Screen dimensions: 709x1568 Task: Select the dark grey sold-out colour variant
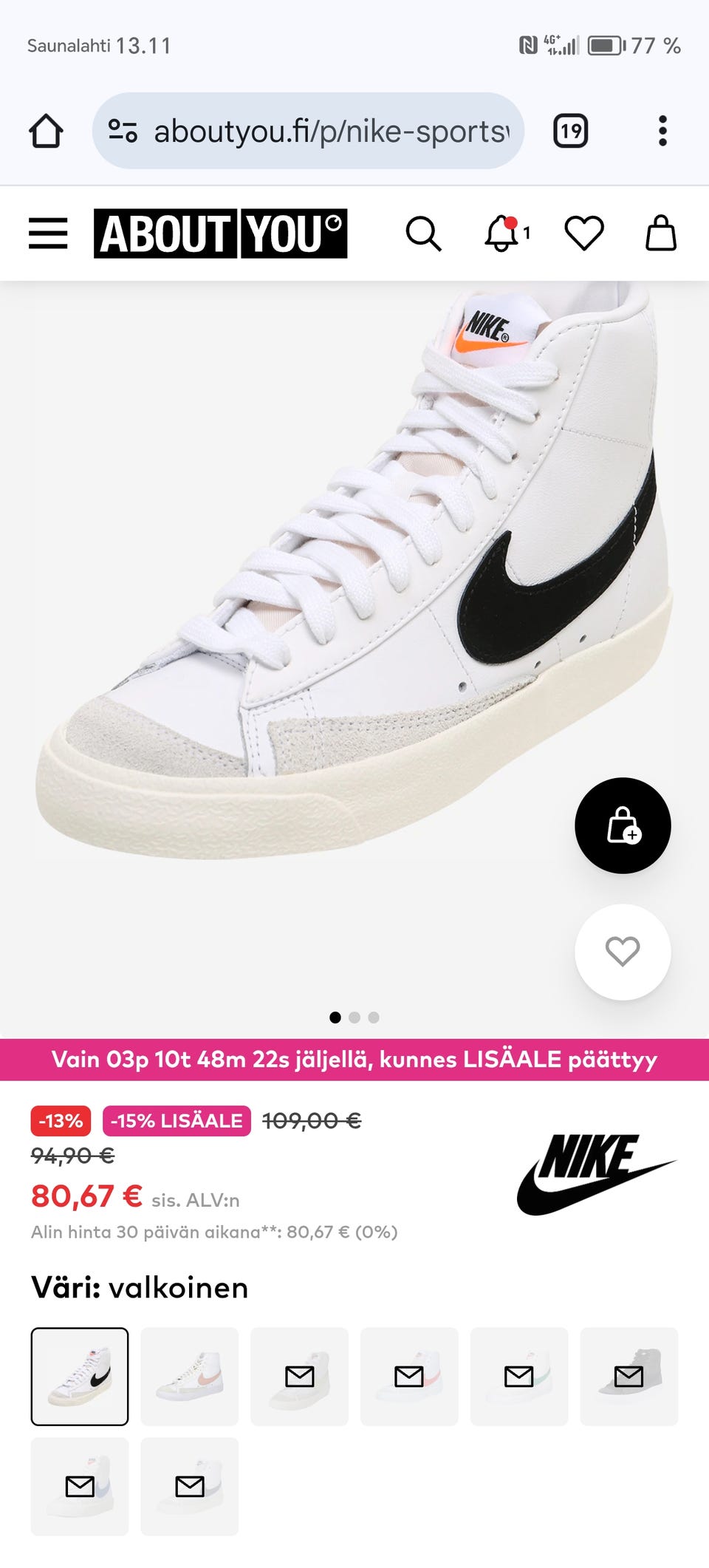coord(628,1377)
